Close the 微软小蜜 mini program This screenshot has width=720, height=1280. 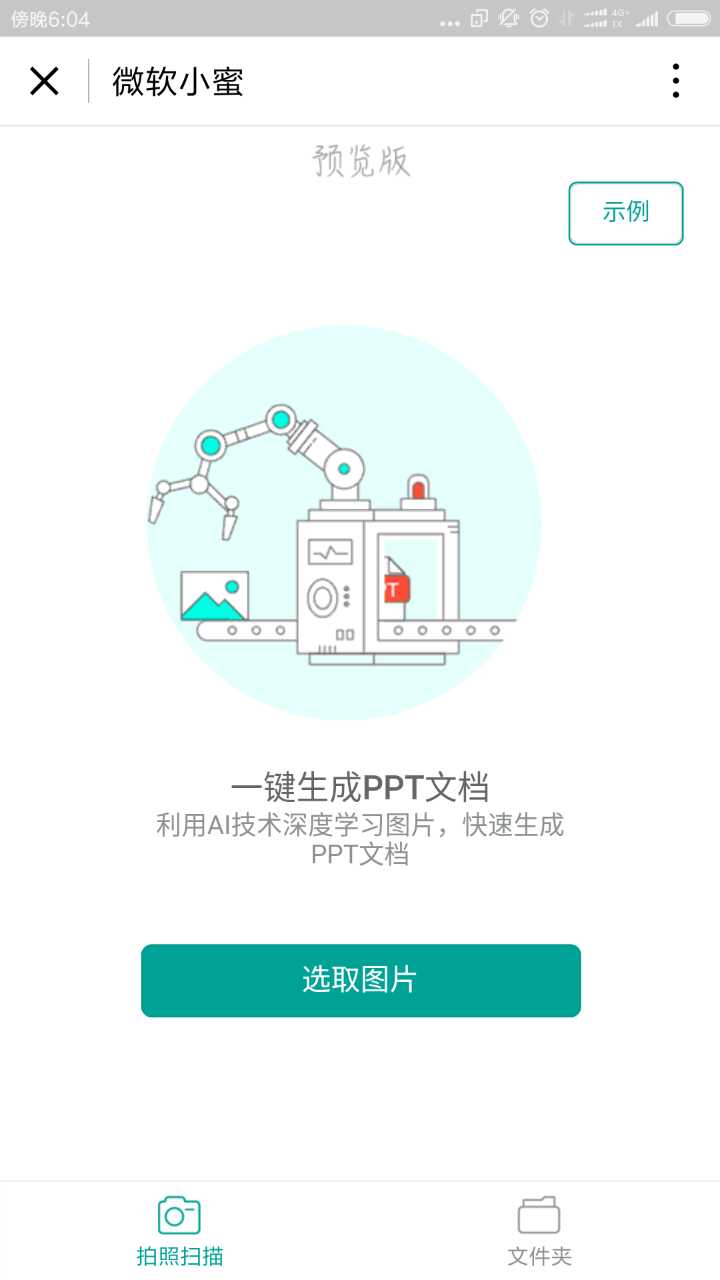(44, 81)
